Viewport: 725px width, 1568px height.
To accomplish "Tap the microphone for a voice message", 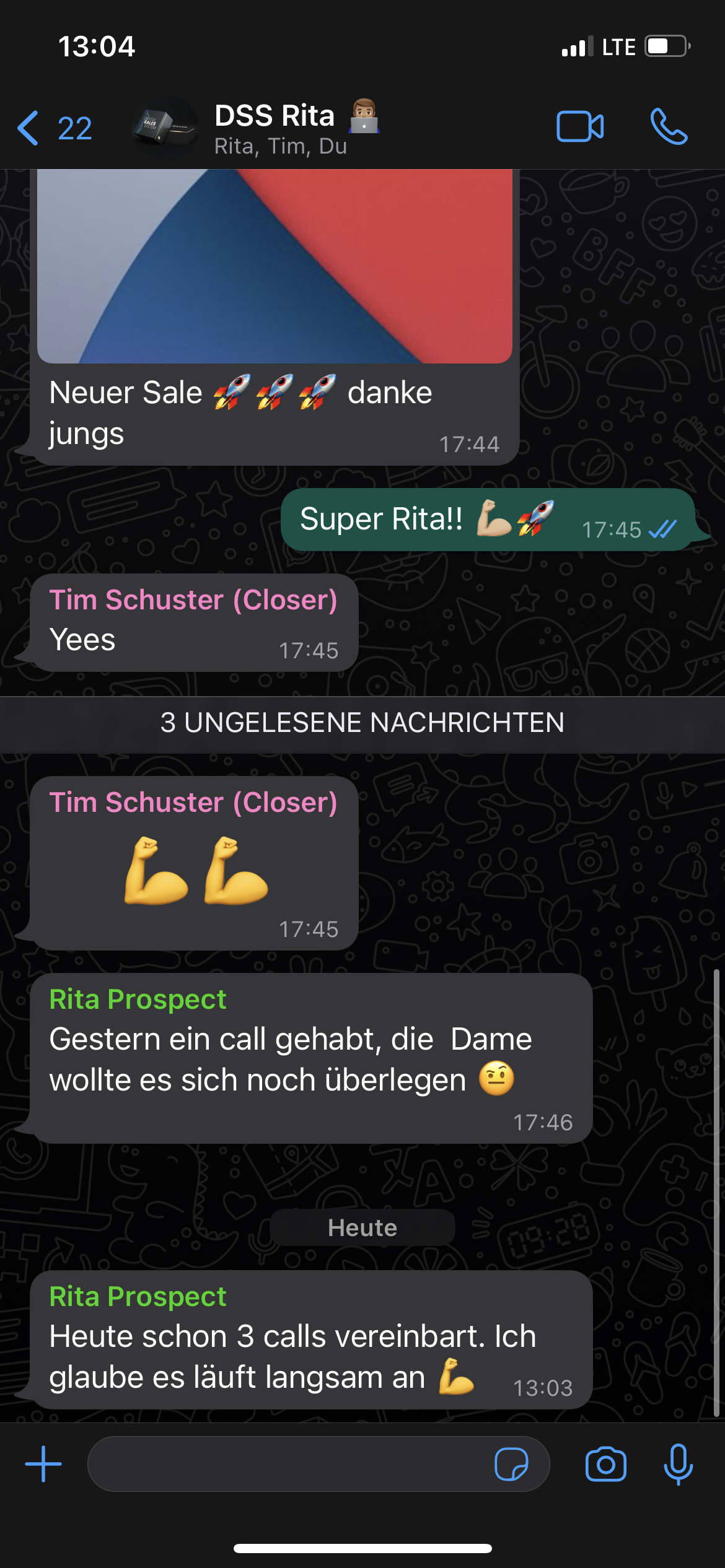I will (678, 1464).
